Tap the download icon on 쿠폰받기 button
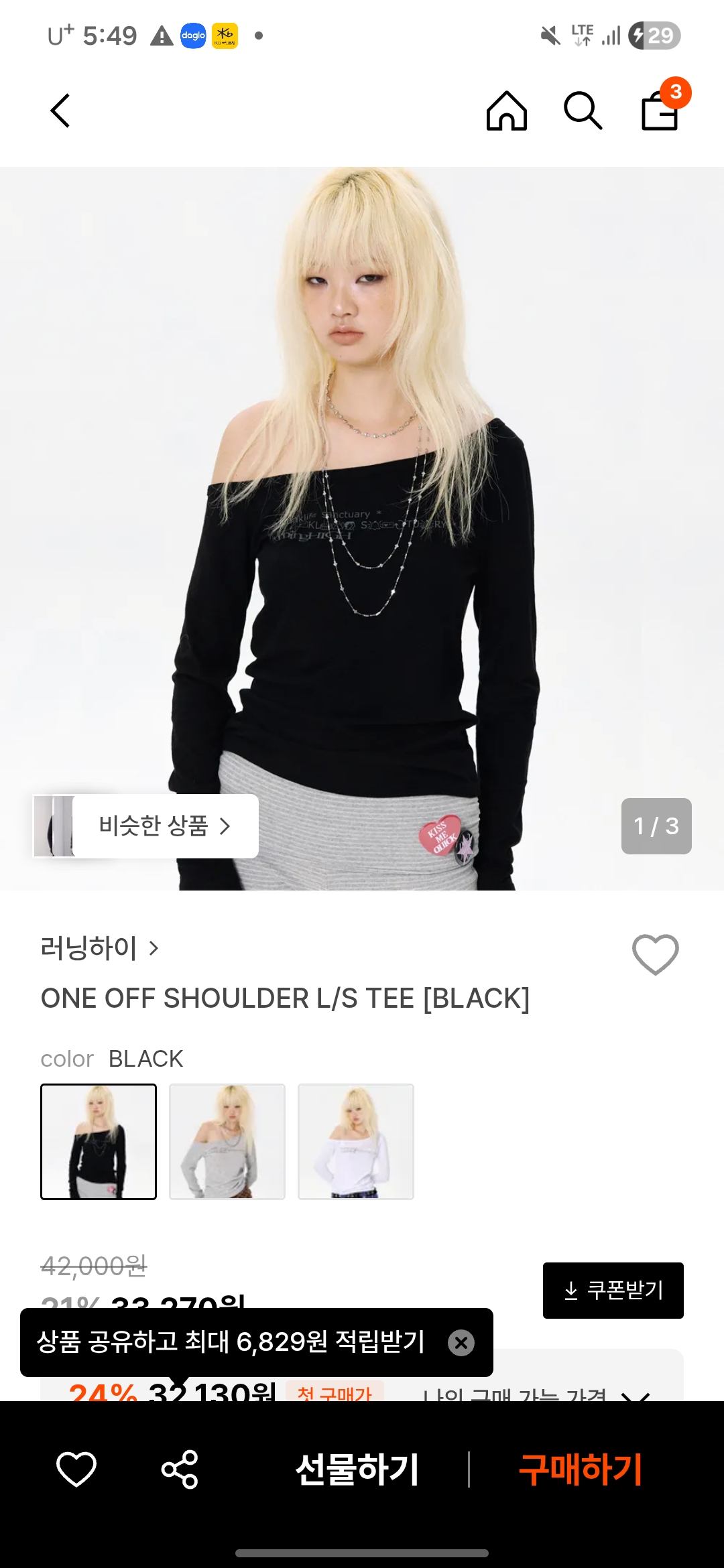 (570, 1291)
